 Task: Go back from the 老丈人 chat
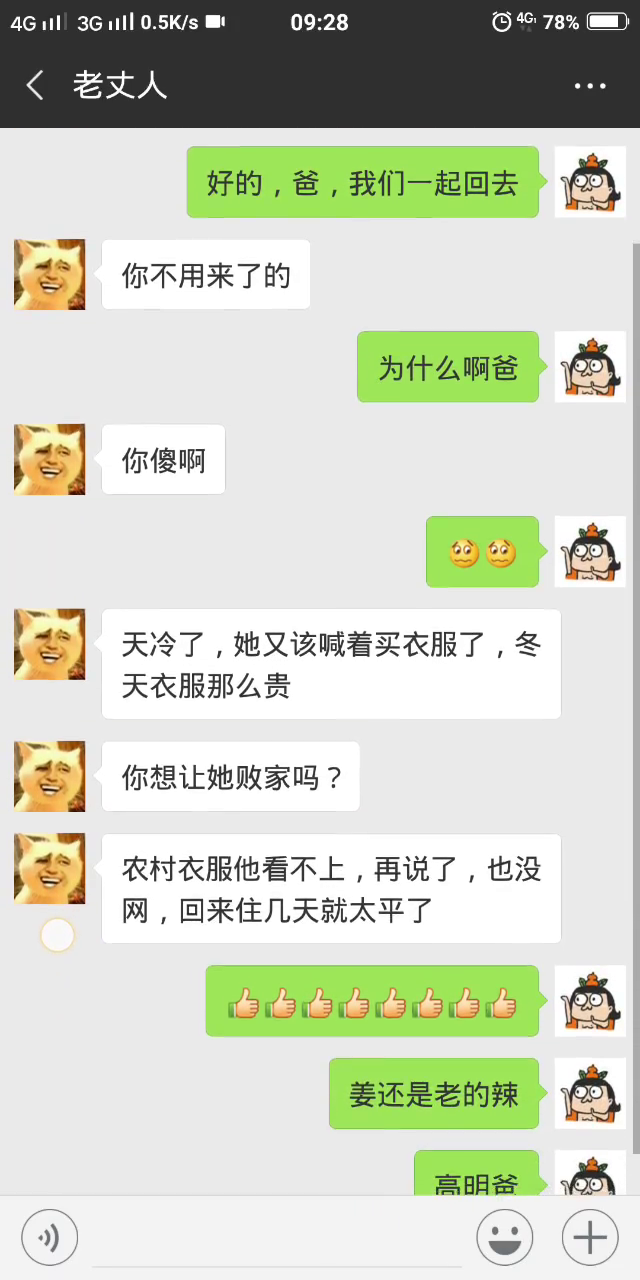coord(35,86)
